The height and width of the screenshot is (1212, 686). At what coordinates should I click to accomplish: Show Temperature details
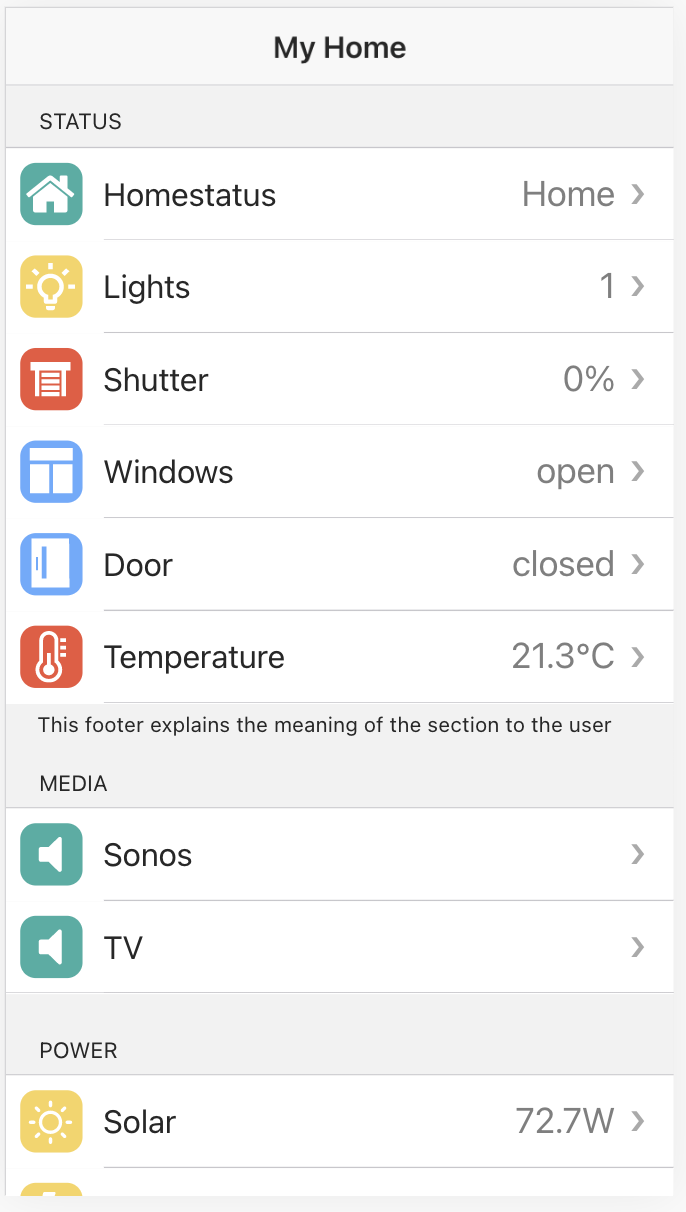pos(340,657)
